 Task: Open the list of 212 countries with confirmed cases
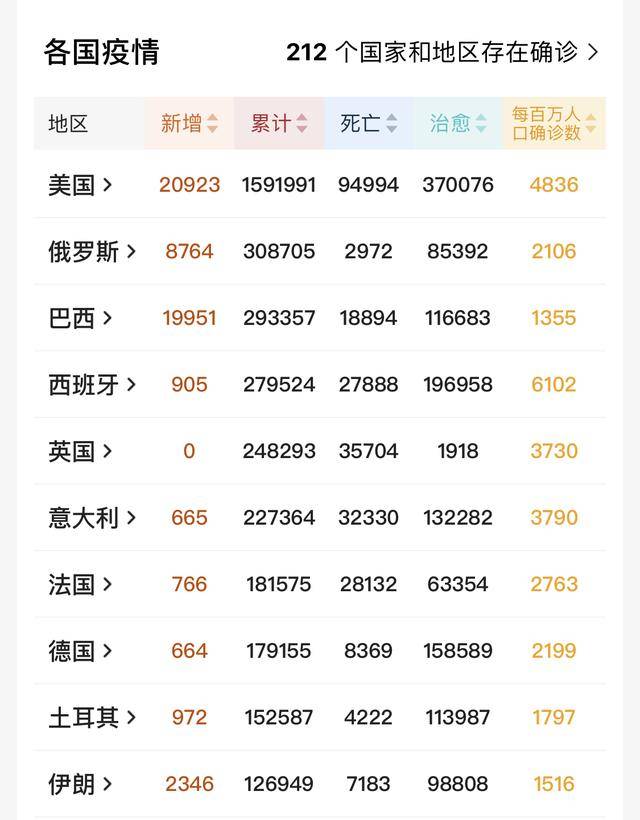(442, 52)
